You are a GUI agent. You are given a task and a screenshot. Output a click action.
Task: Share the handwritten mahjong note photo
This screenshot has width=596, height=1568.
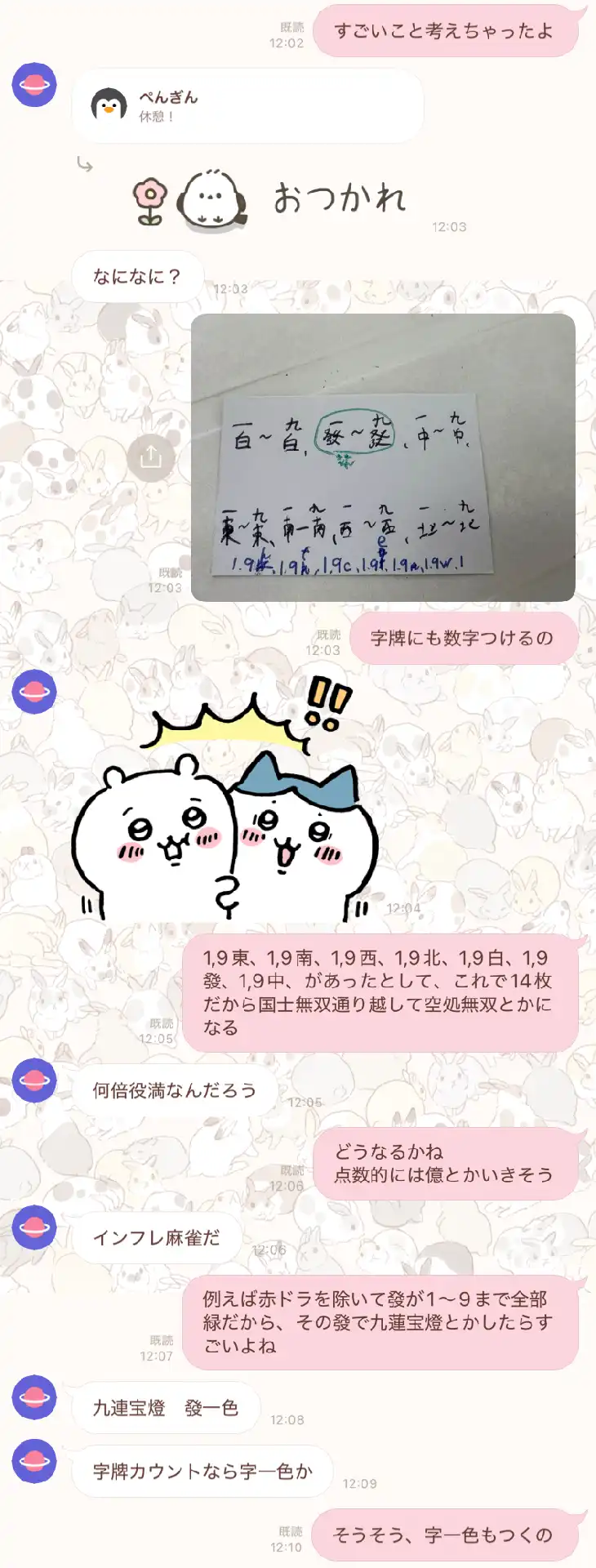(150, 457)
